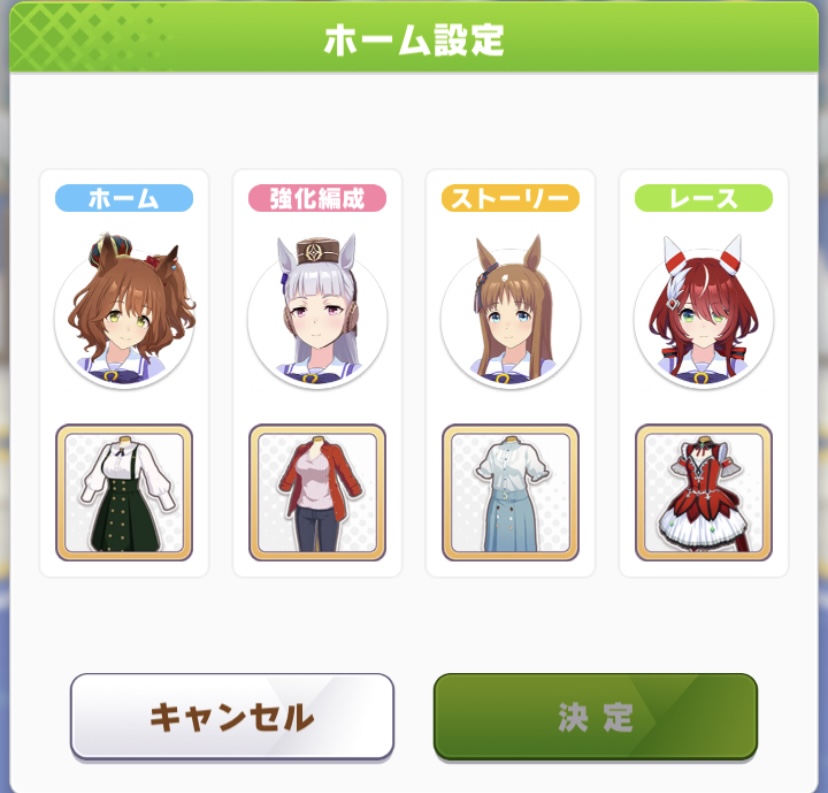
Task: Confirm settings with the 決定 button
Action: 596,717
